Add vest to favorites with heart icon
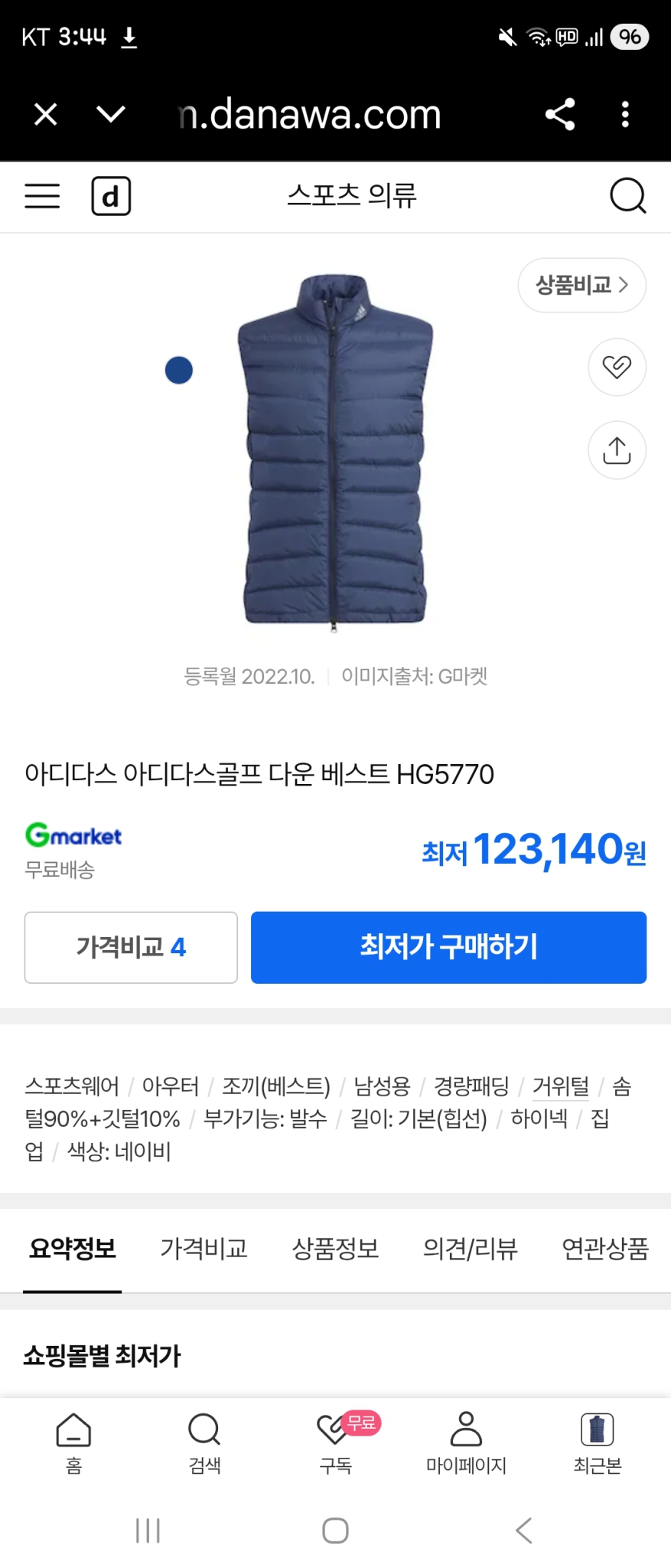 click(617, 367)
